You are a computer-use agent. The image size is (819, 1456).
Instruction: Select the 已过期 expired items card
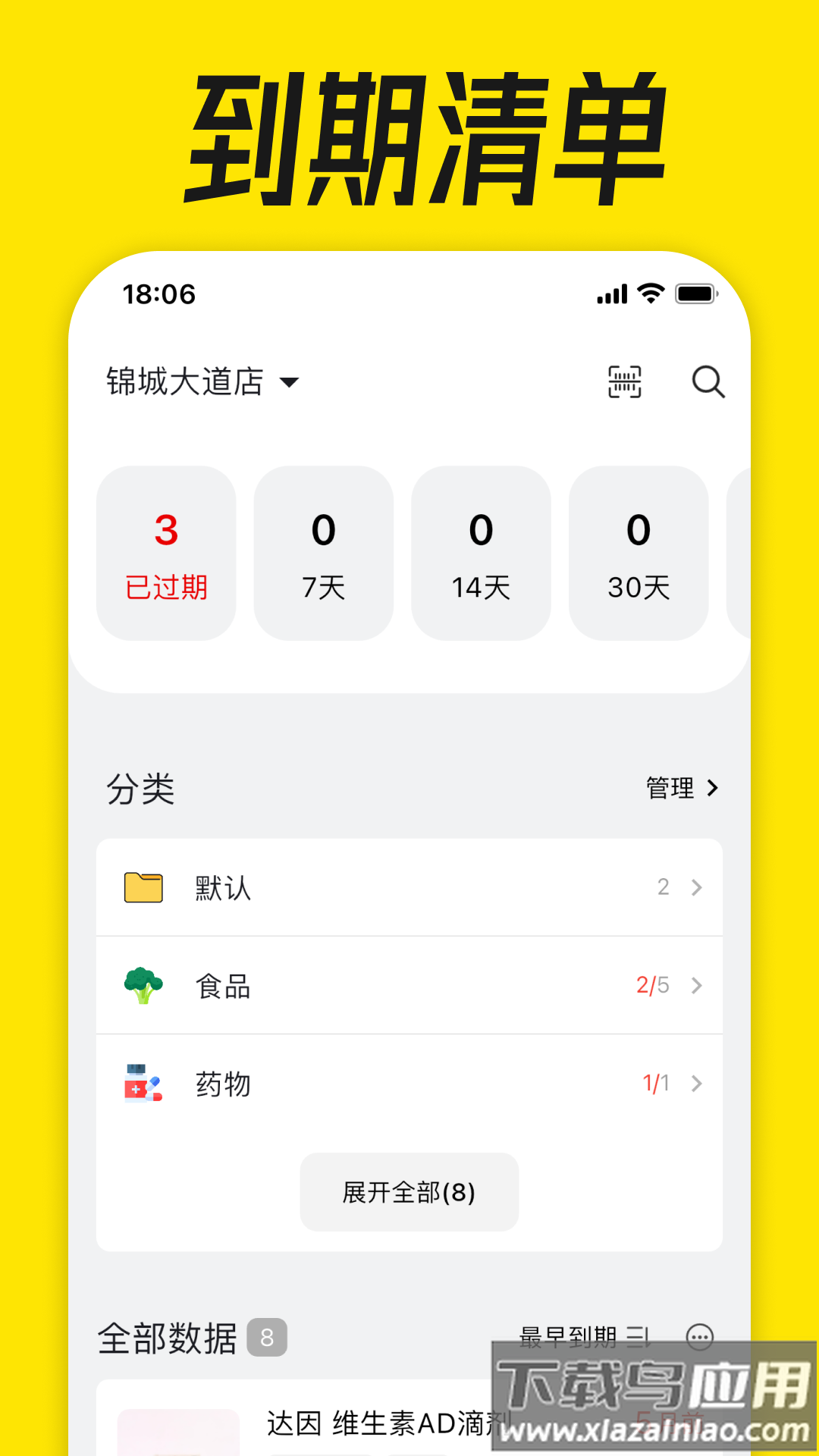166,553
